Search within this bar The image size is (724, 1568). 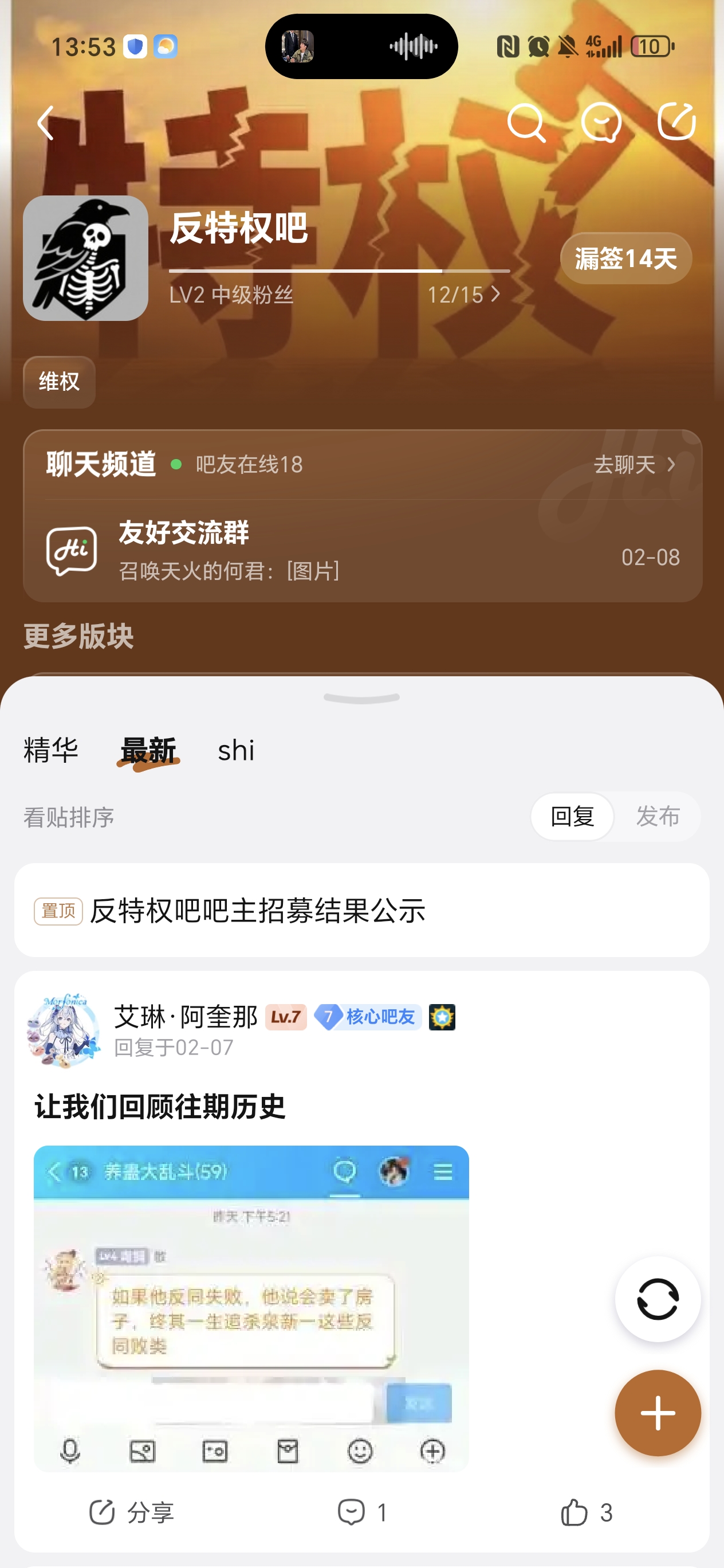click(526, 123)
